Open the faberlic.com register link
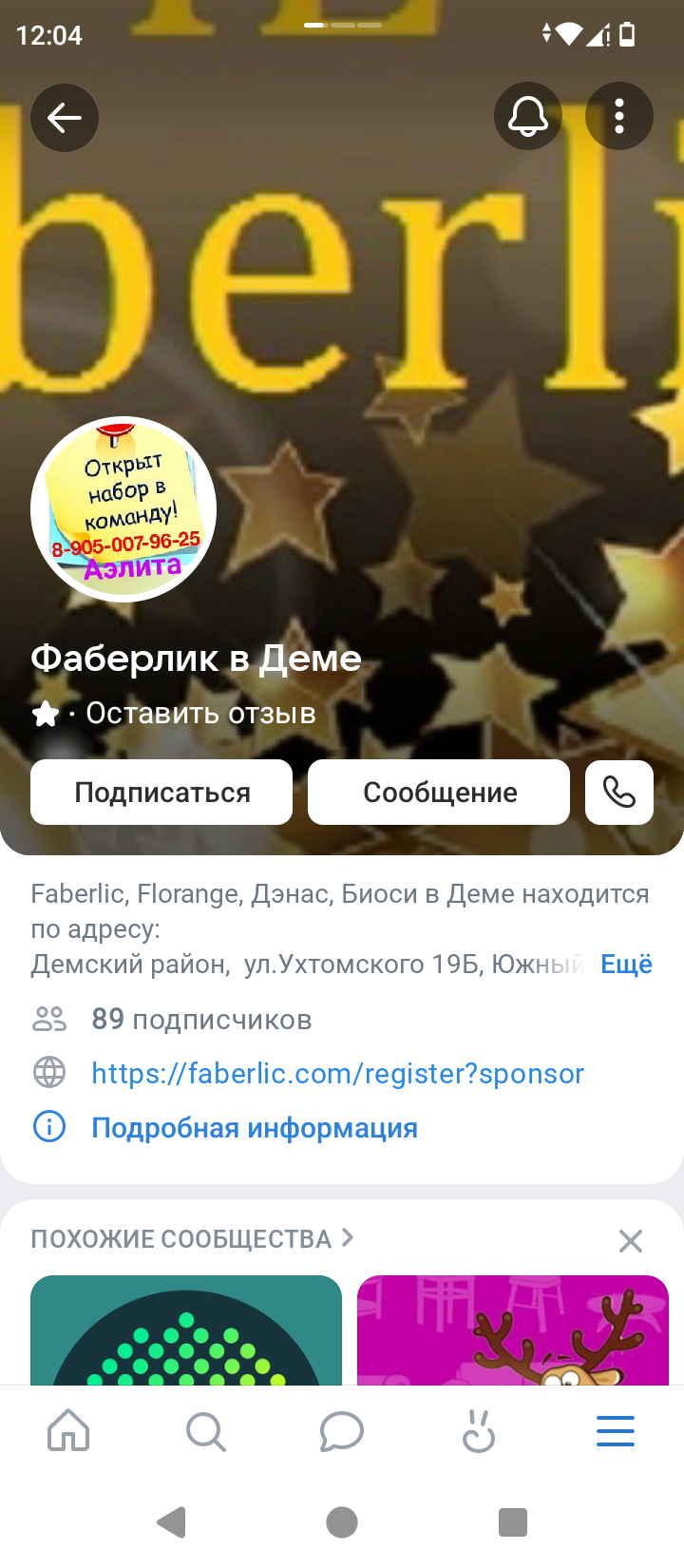 337,1073
